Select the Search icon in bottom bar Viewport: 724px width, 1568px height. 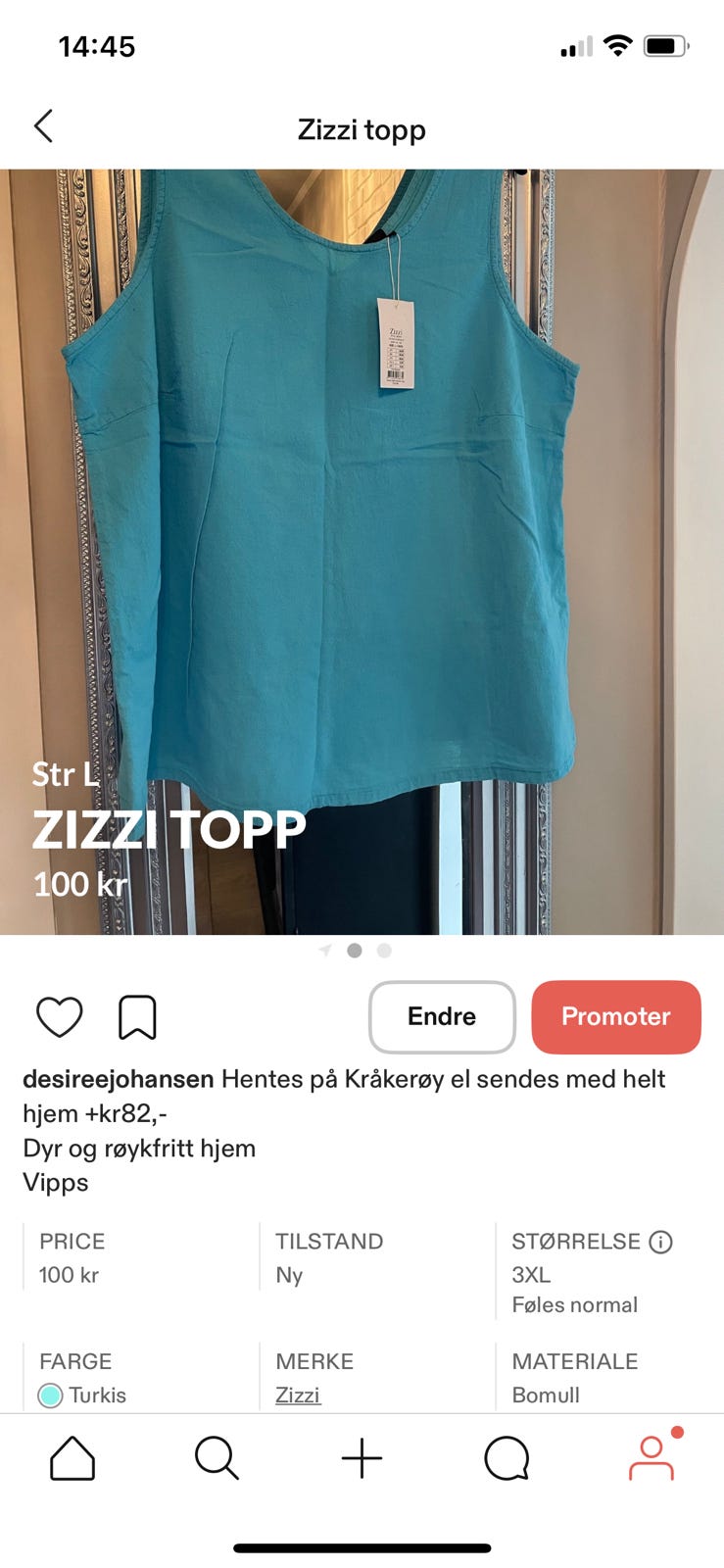217,1457
